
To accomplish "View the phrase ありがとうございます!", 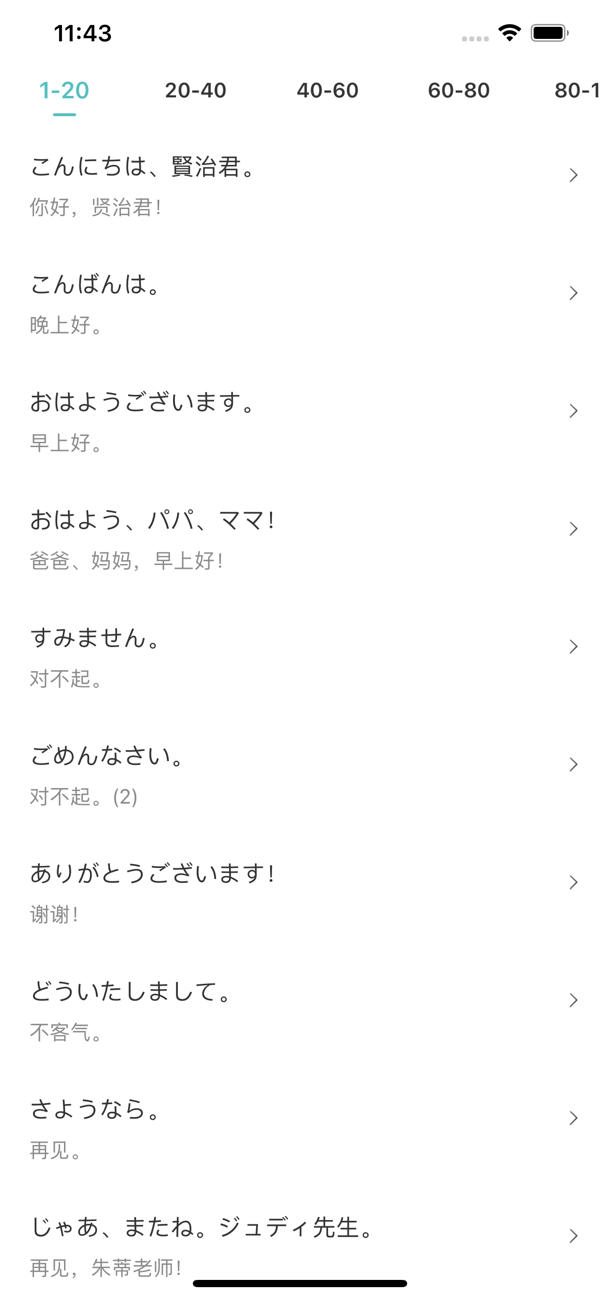I will [x=300, y=893].
